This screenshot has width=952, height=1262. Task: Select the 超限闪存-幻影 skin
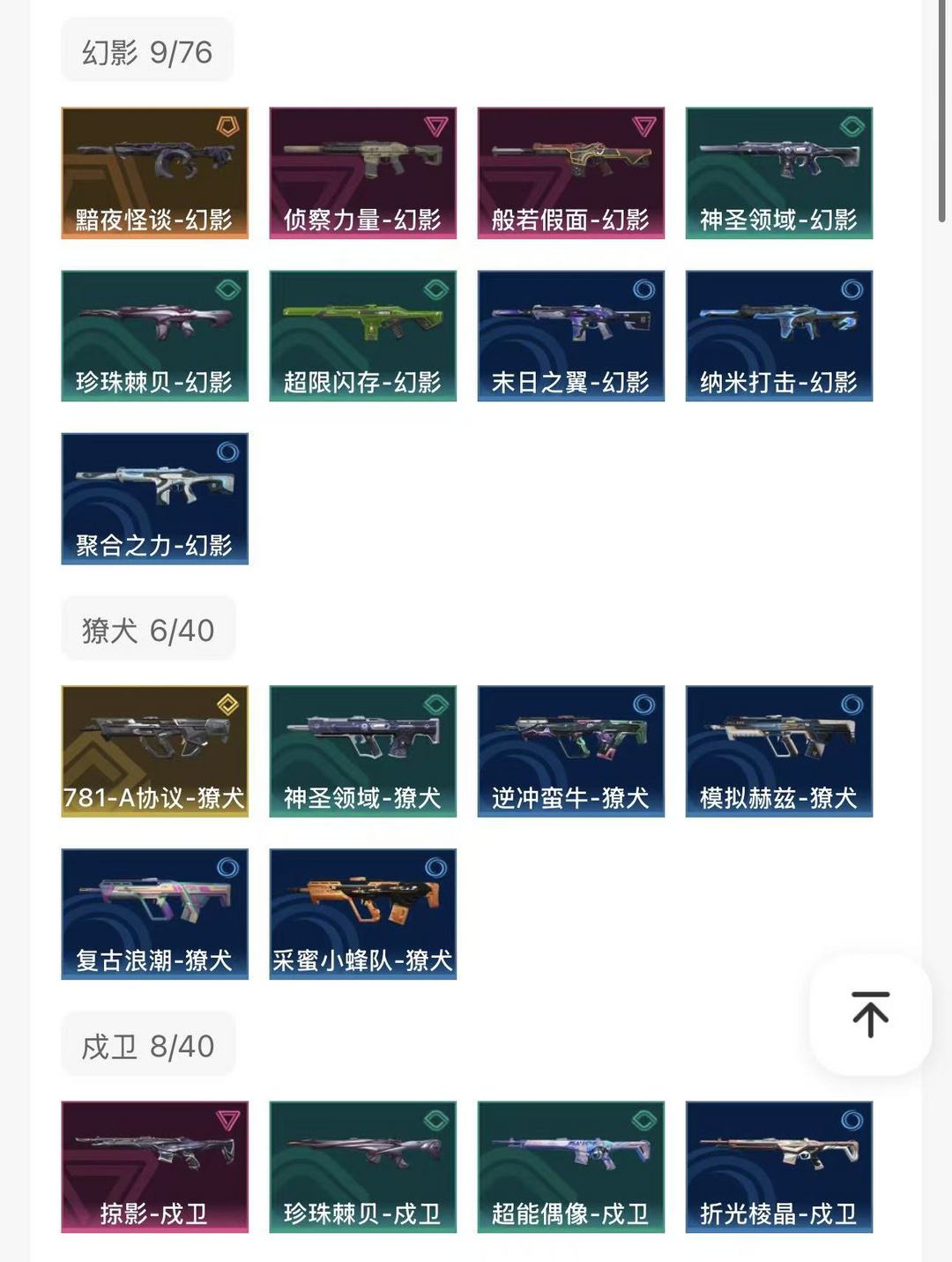pos(362,335)
